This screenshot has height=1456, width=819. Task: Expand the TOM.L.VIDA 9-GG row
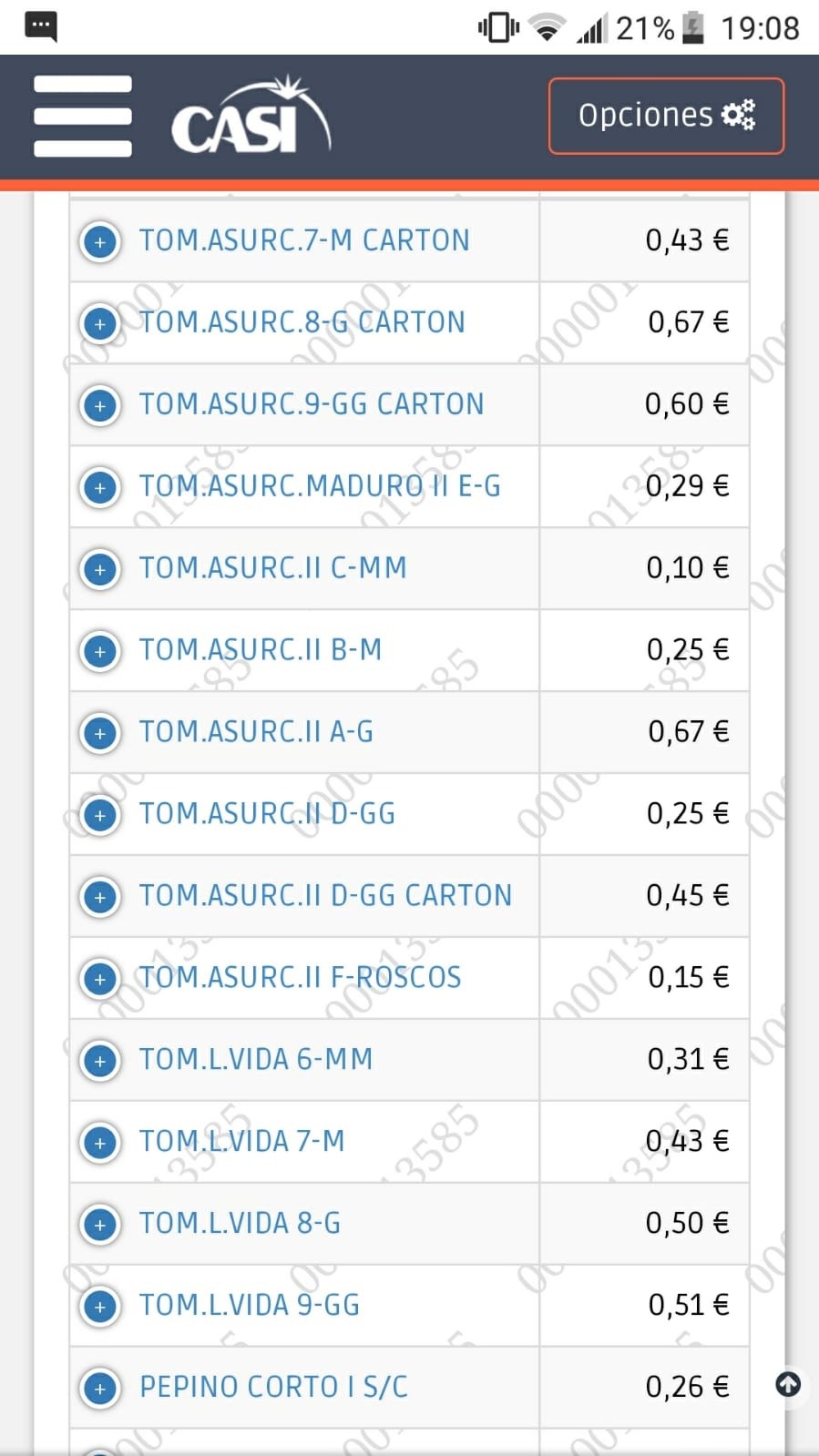(100, 1307)
